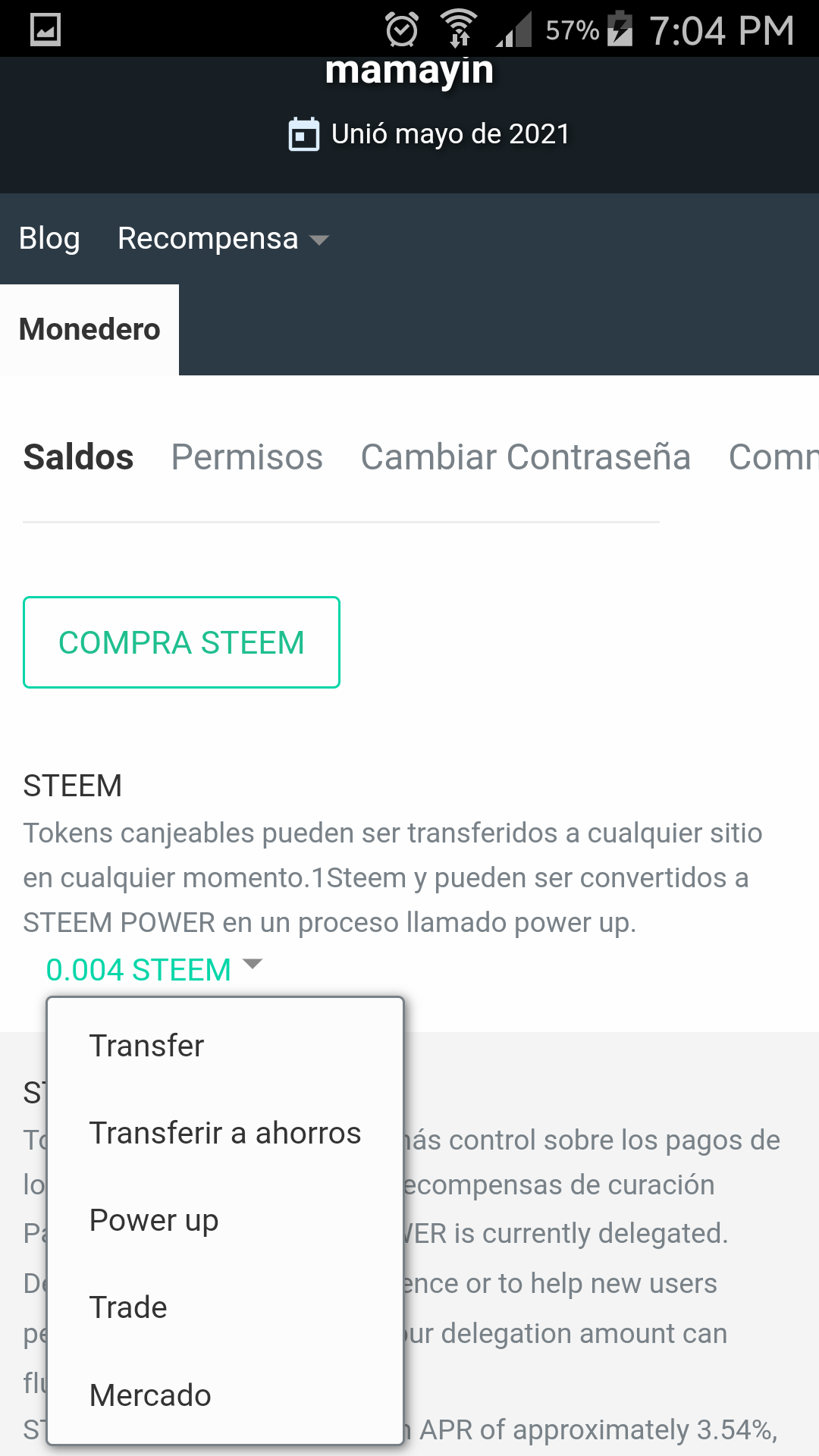The image size is (819, 1456).
Task: Select Transferir a ahorros option
Action: pyautogui.click(x=225, y=1133)
